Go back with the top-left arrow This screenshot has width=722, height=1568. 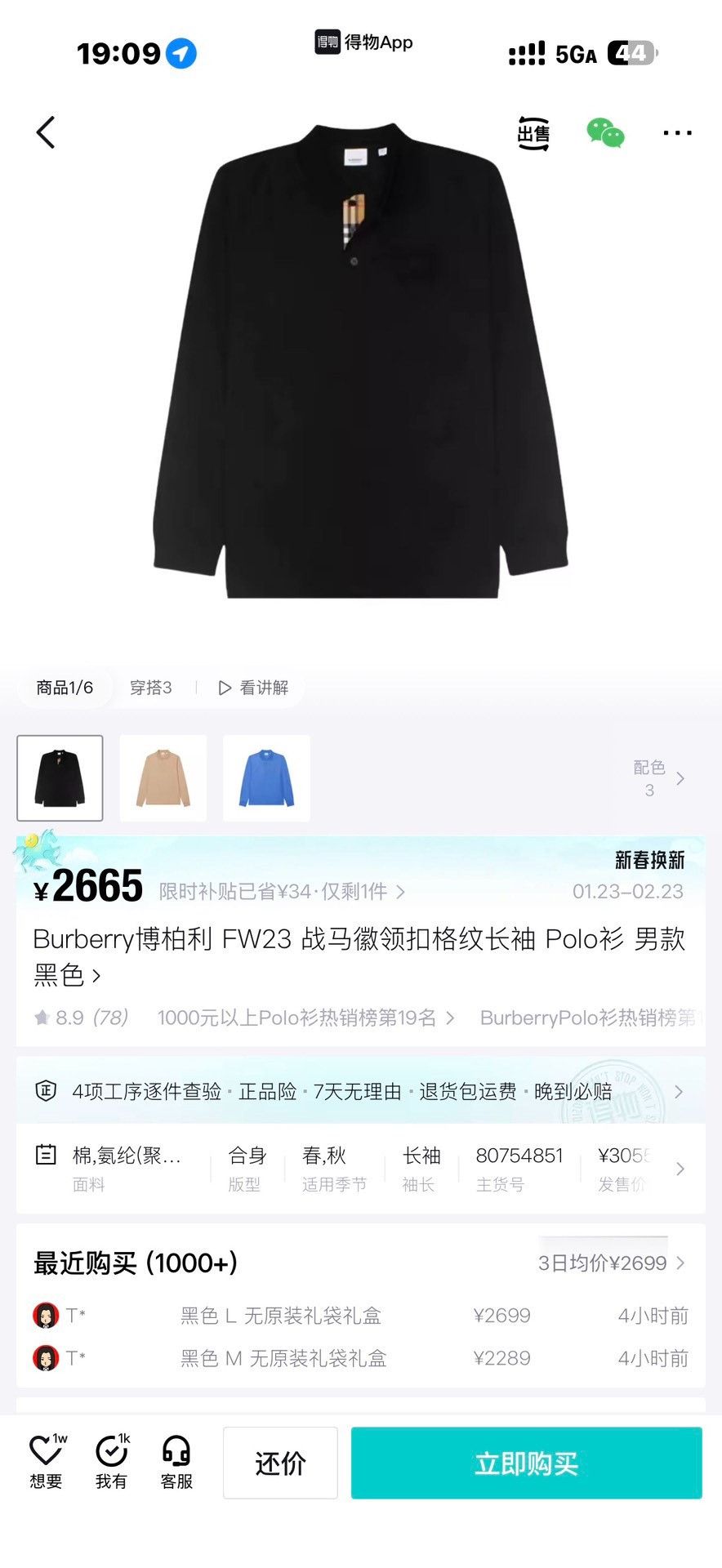(46, 132)
